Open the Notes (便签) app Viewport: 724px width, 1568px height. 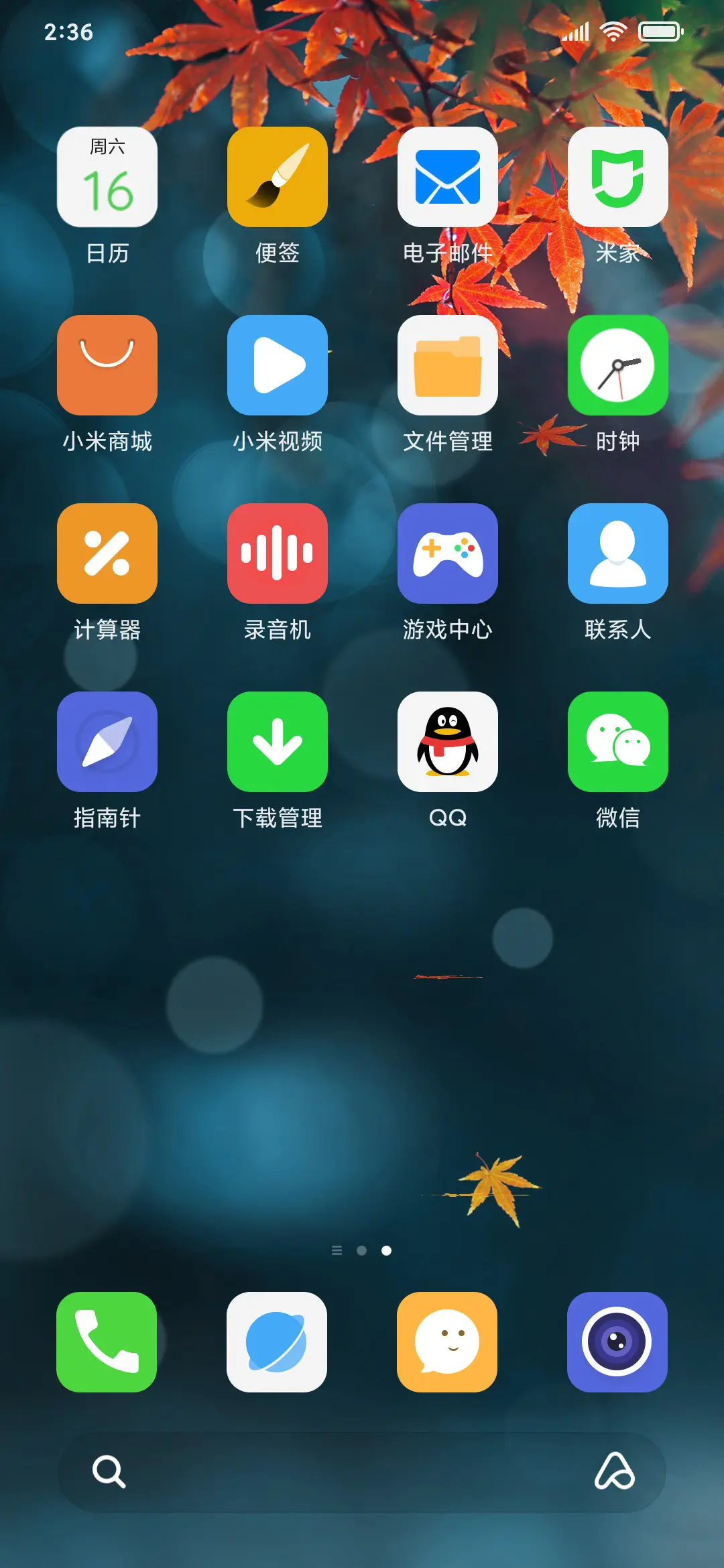278,178
